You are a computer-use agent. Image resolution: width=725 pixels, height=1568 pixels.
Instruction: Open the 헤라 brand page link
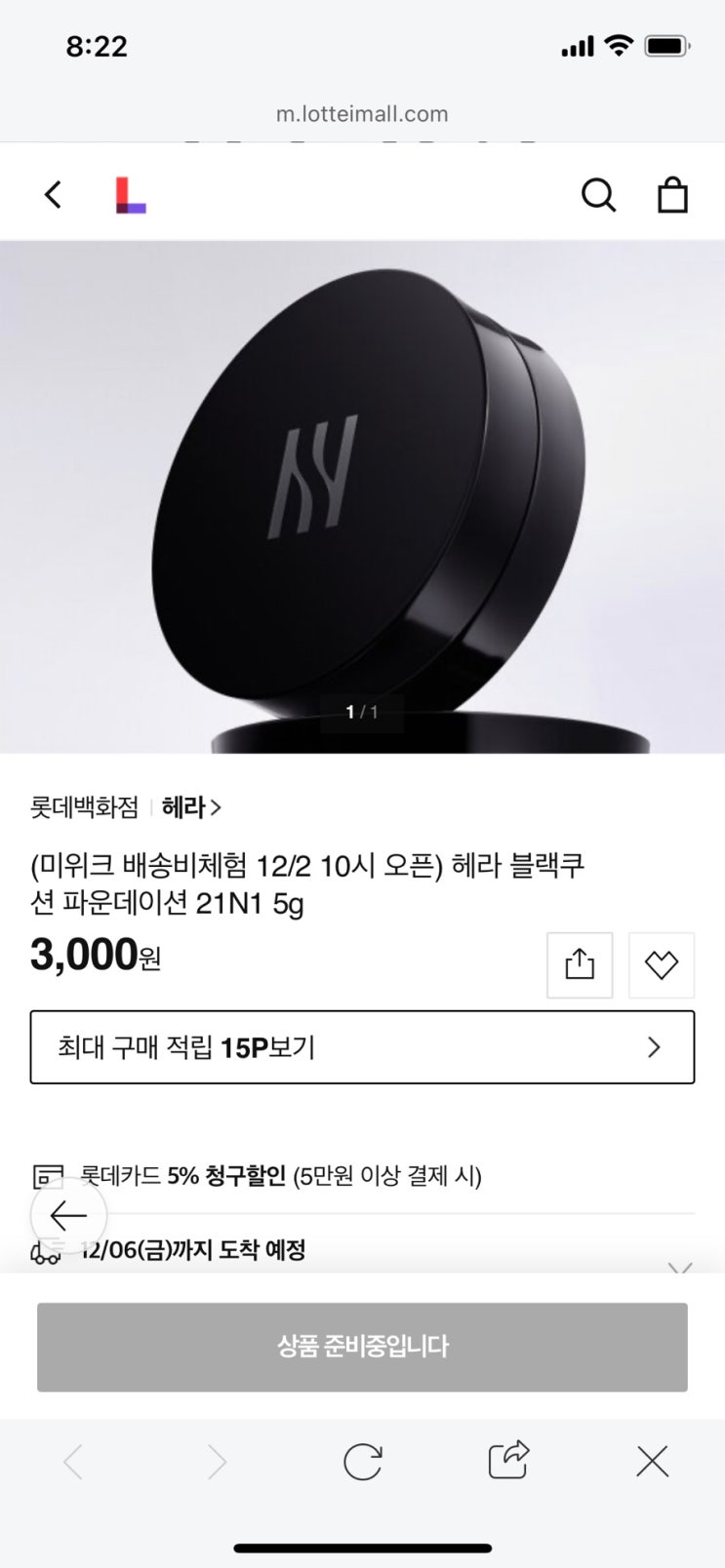click(x=191, y=807)
